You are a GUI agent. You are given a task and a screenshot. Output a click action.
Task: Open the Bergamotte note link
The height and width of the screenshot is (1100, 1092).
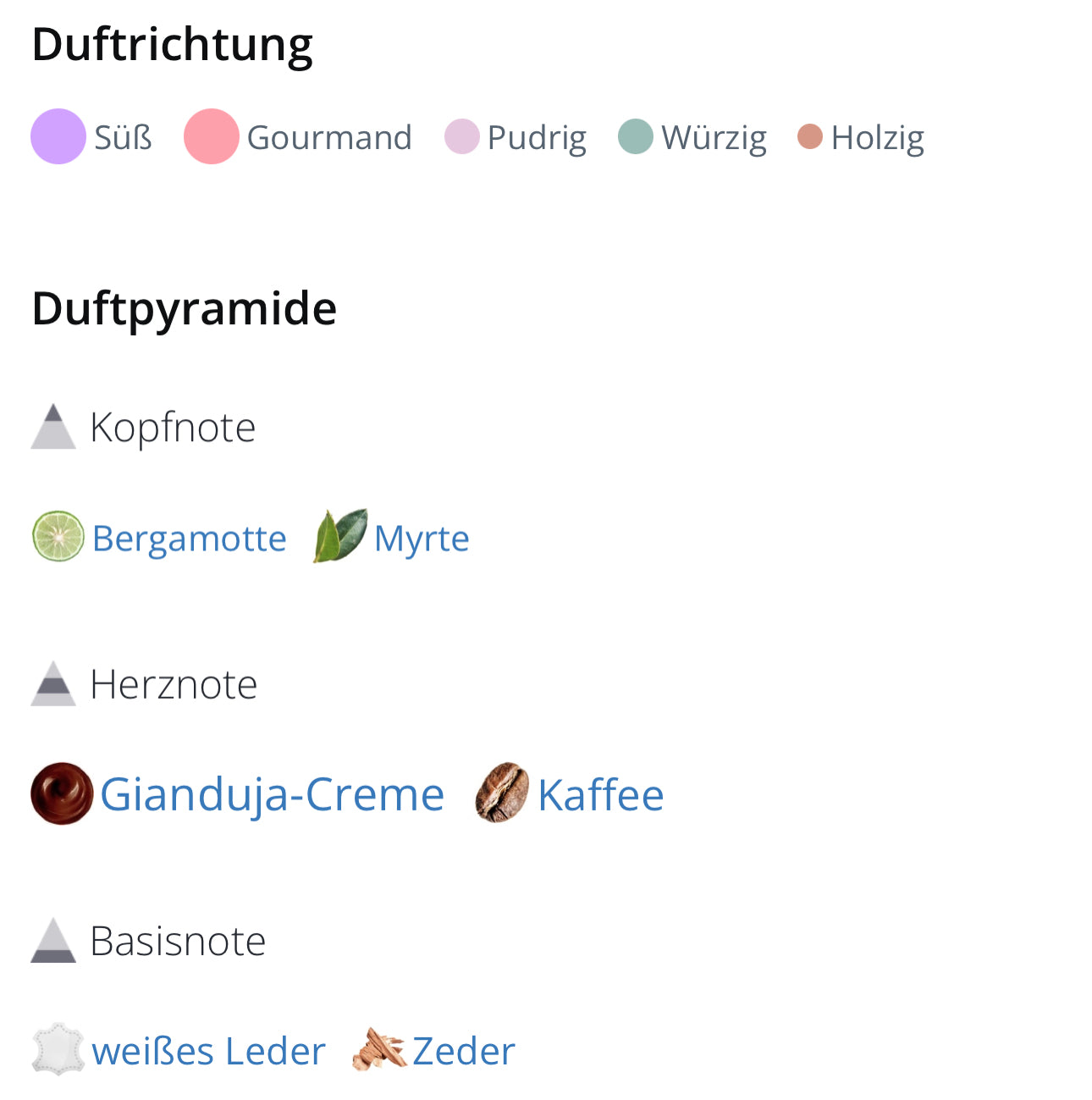pyautogui.click(x=188, y=539)
